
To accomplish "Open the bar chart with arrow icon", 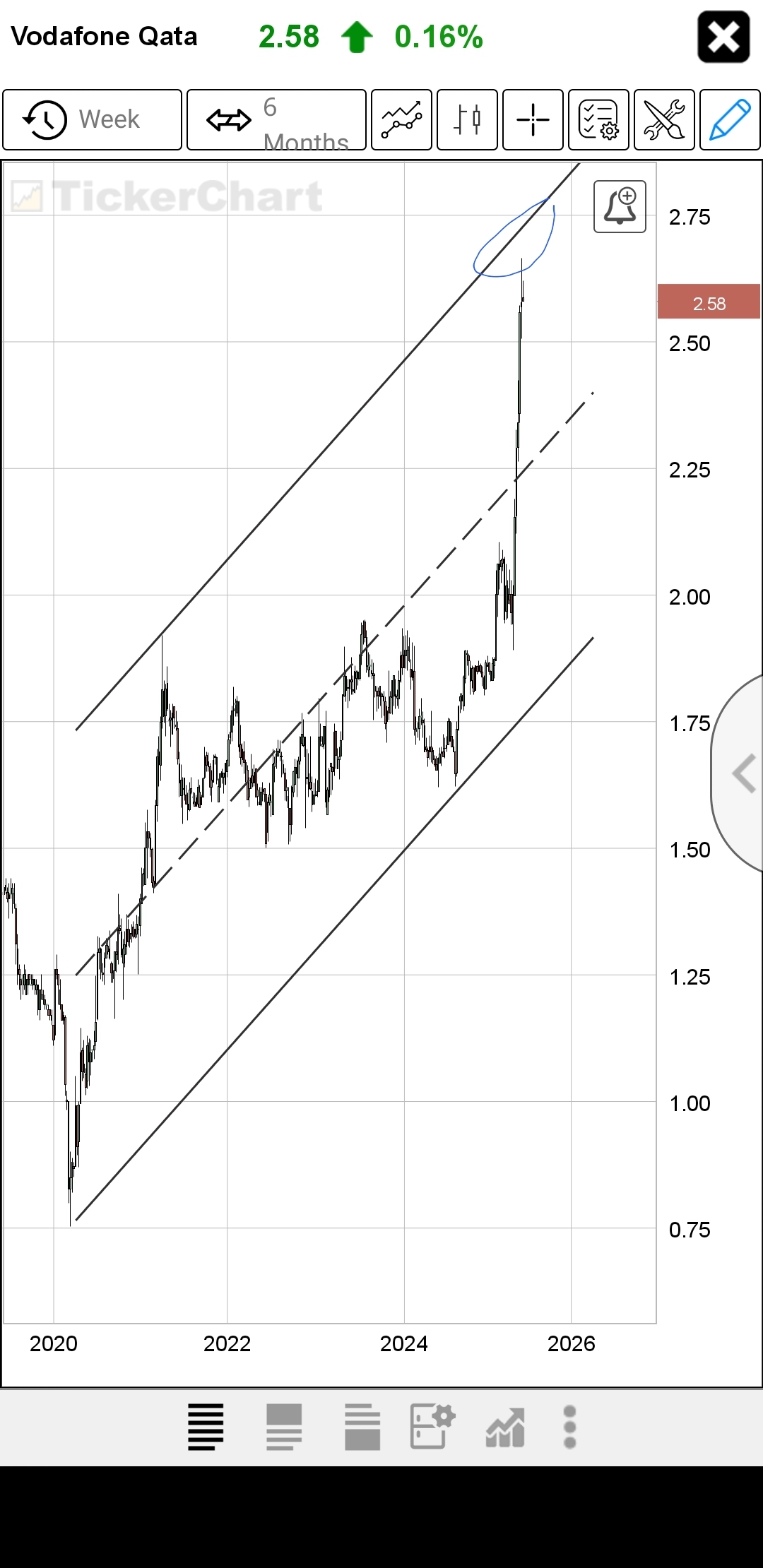I will click(x=505, y=1427).
